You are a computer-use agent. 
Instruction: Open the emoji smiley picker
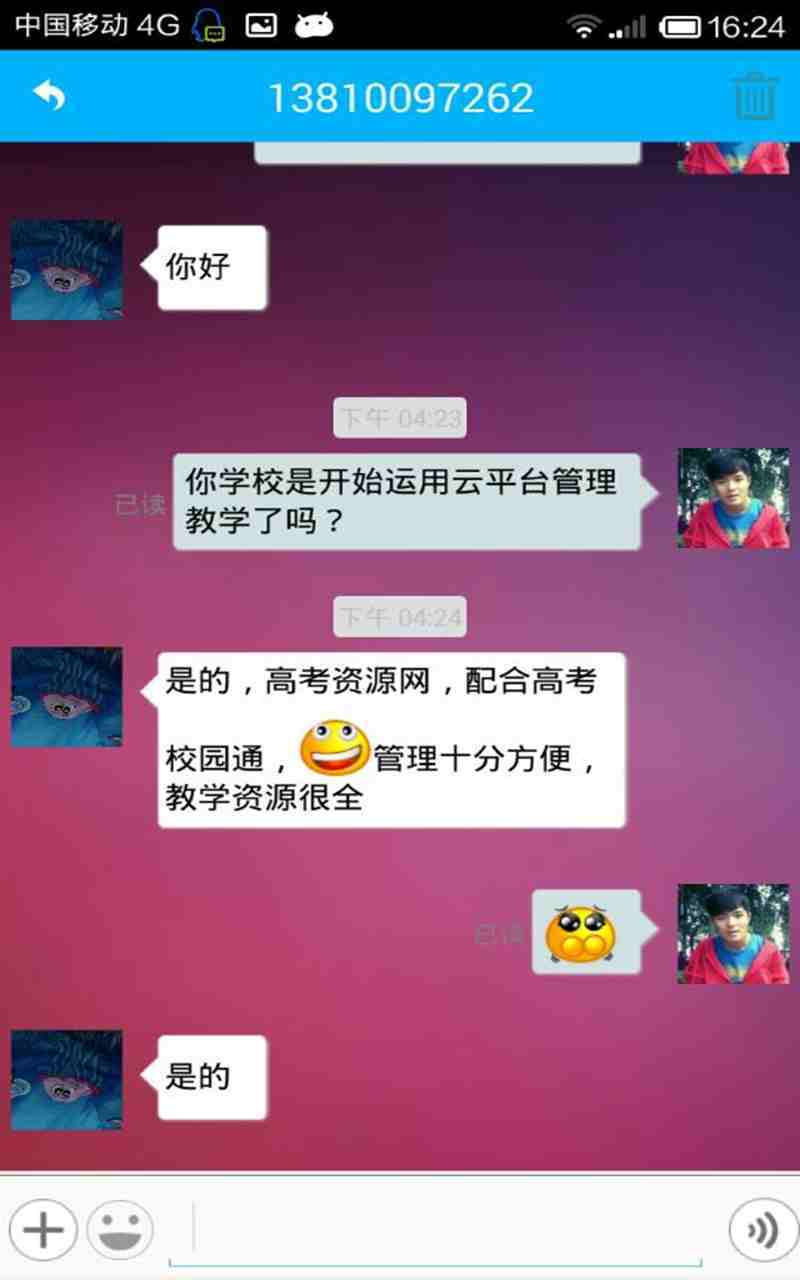[x=120, y=1230]
